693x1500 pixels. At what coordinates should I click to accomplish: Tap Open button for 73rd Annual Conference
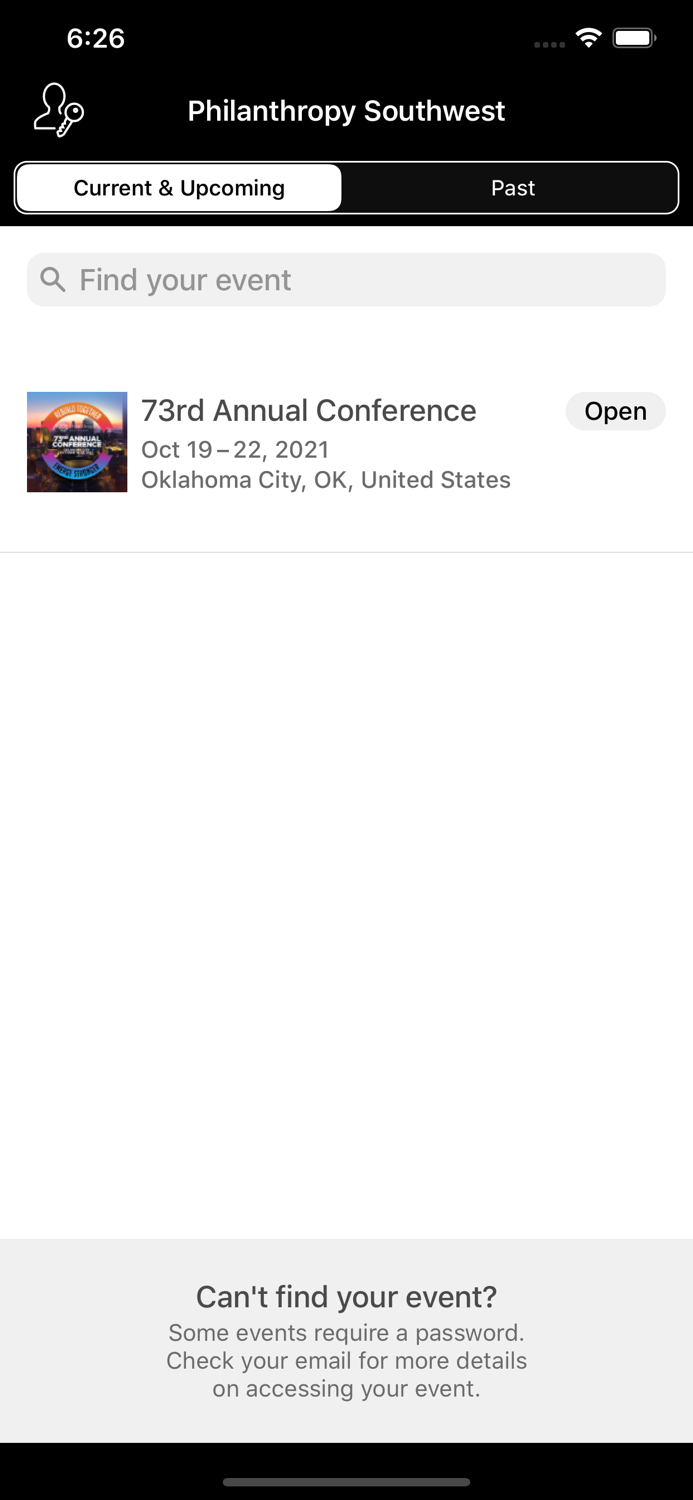click(615, 411)
